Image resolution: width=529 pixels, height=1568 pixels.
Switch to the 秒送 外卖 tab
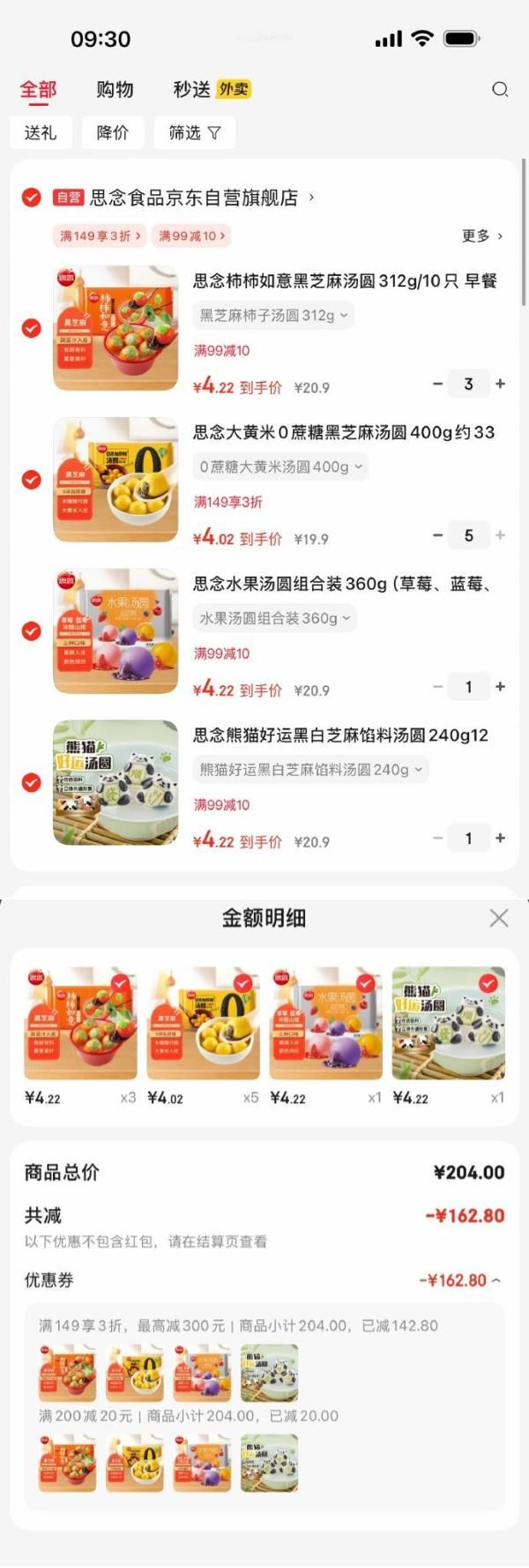(x=212, y=89)
